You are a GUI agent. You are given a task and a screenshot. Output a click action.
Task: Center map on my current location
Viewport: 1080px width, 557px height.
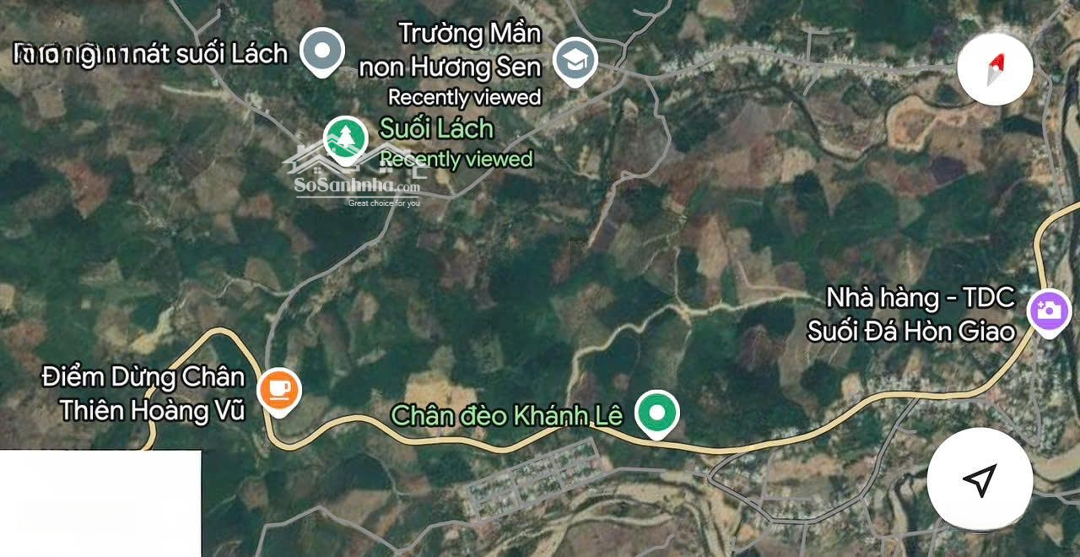tap(979, 481)
